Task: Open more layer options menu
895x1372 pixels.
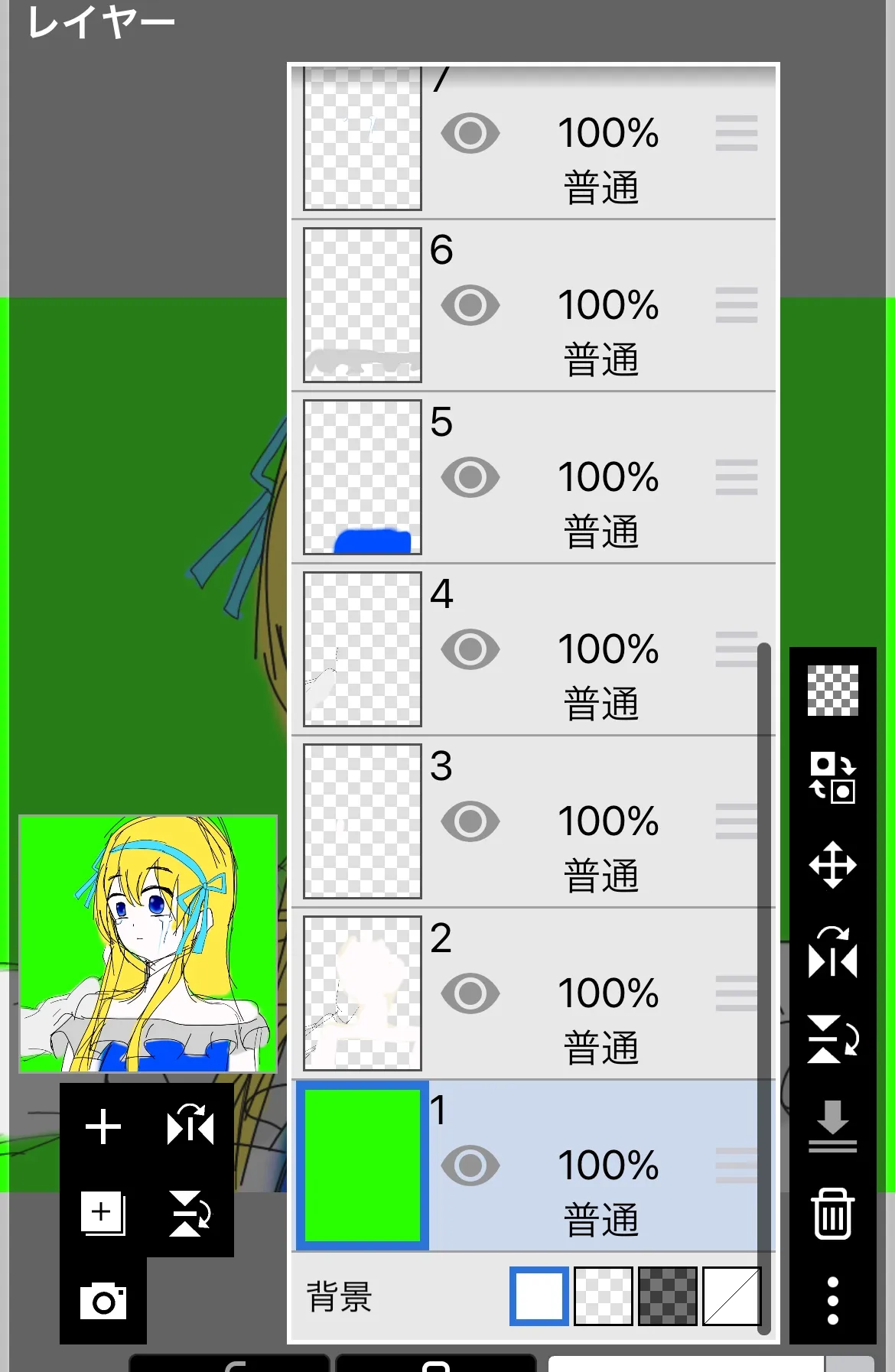Action: point(832,1300)
